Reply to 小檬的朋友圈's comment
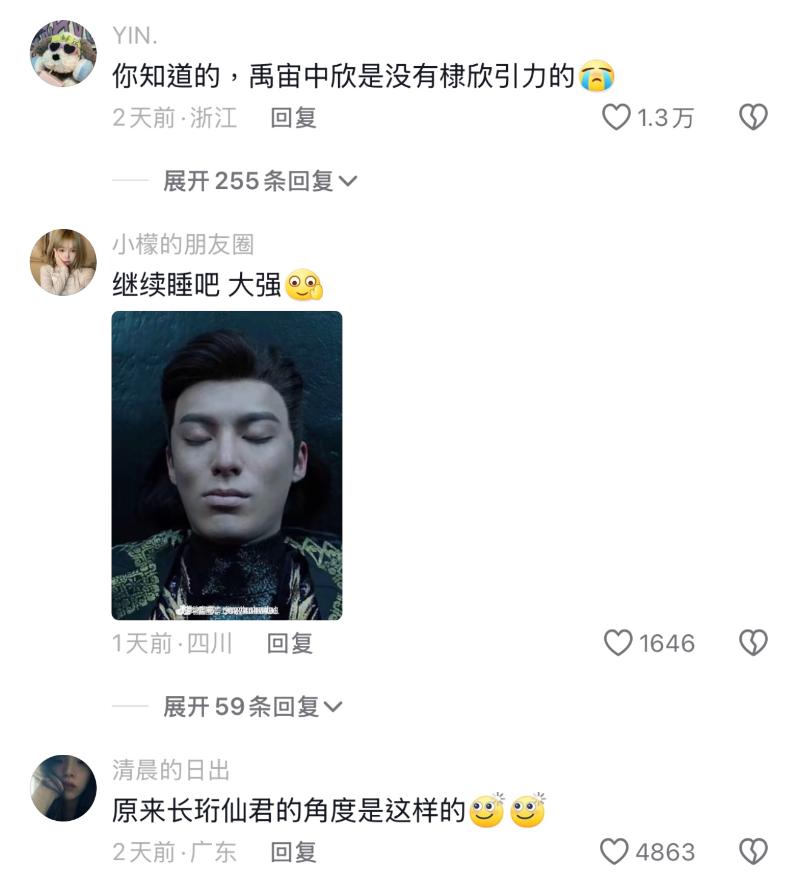The height and width of the screenshot is (896, 800). 290,643
